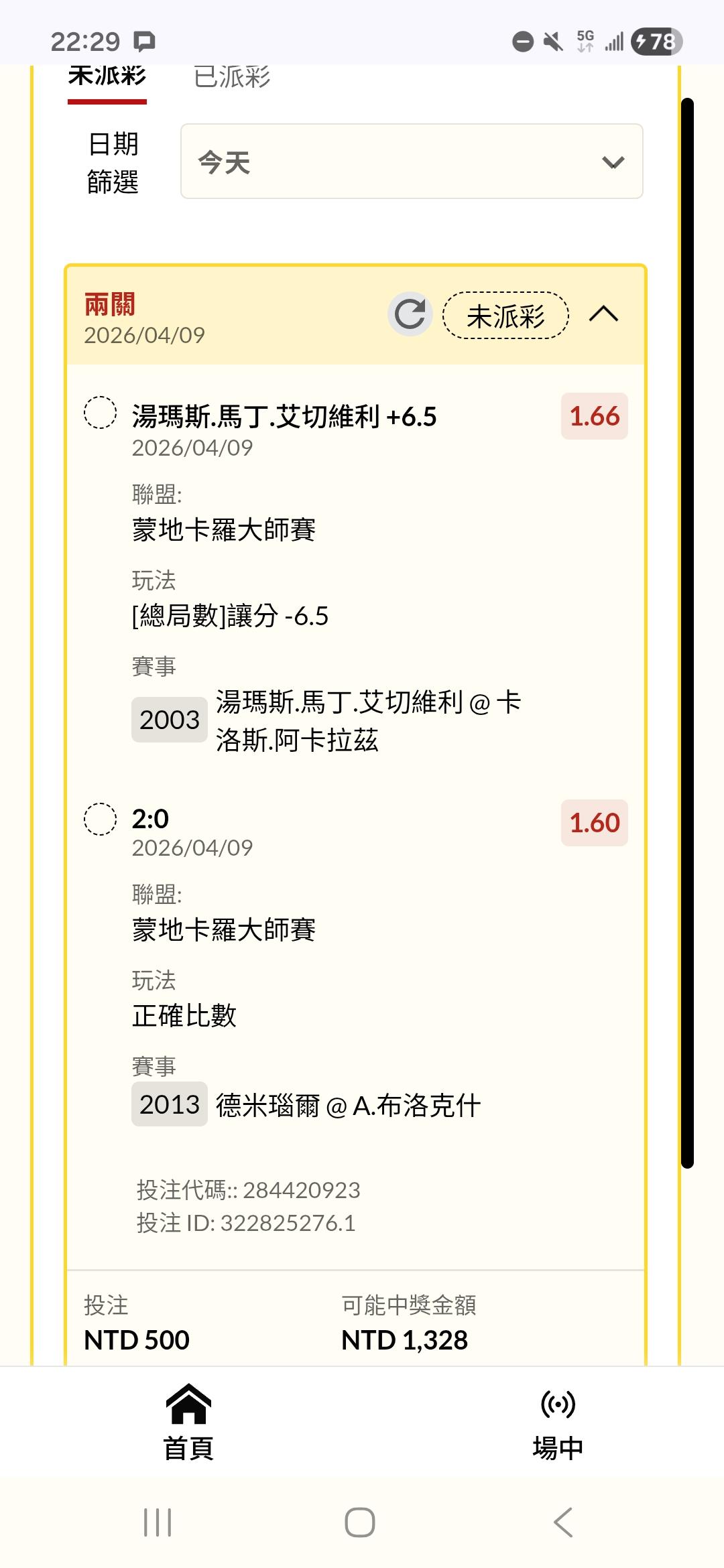The height and width of the screenshot is (1568, 724).
Task: Collapse the 兩關 bet card
Action: click(x=603, y=314)
